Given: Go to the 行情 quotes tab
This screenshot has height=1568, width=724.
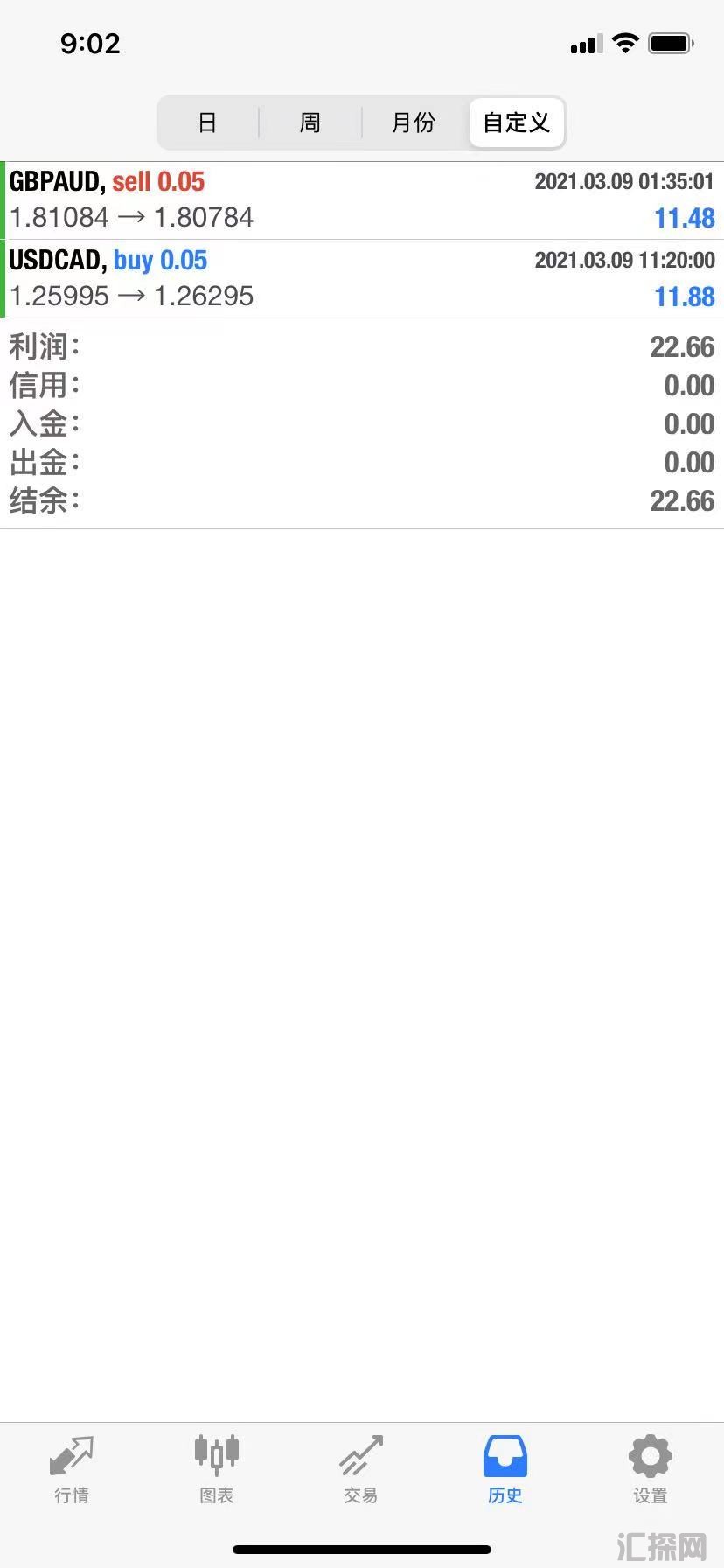Looking at the screenshot, I should click(x=72, y=1470).
